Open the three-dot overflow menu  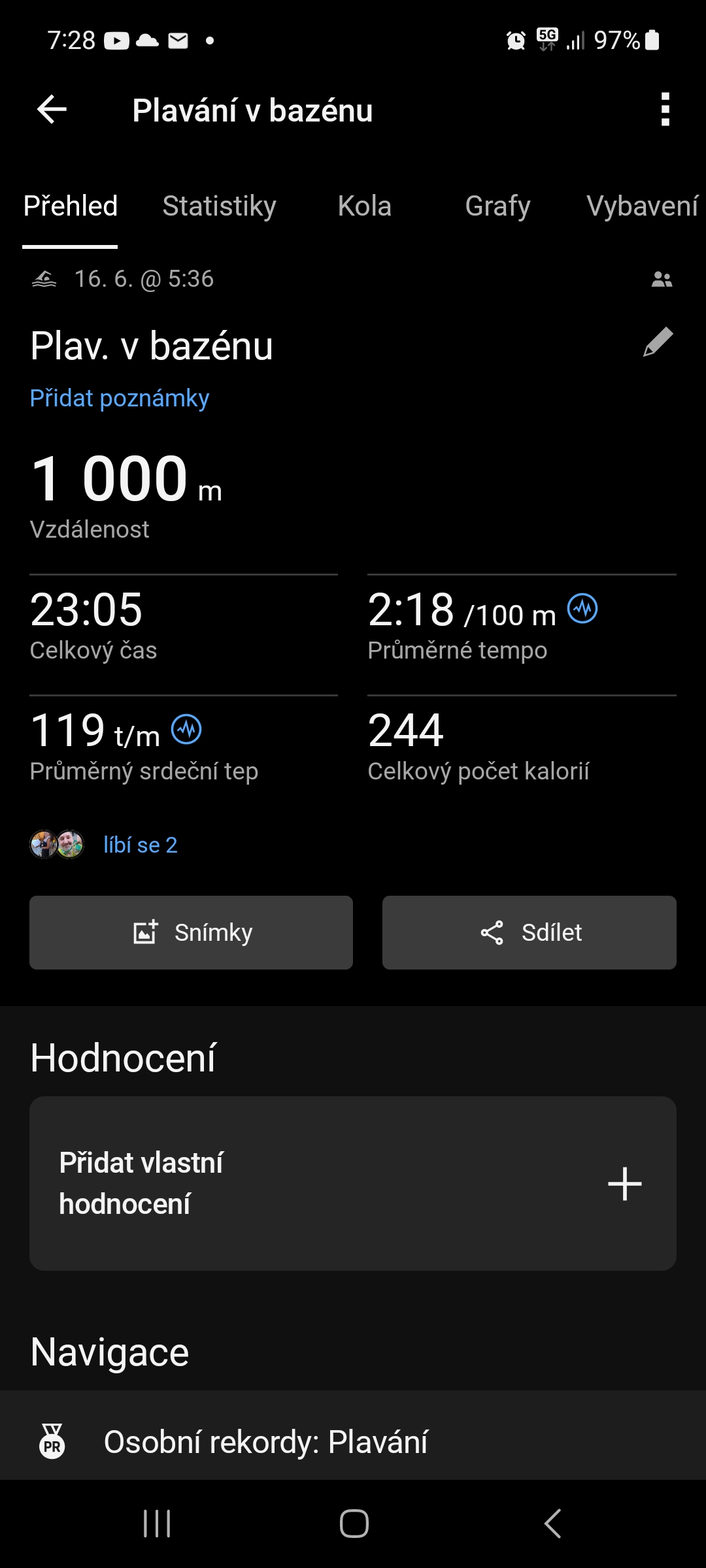[x=665, y=109]
